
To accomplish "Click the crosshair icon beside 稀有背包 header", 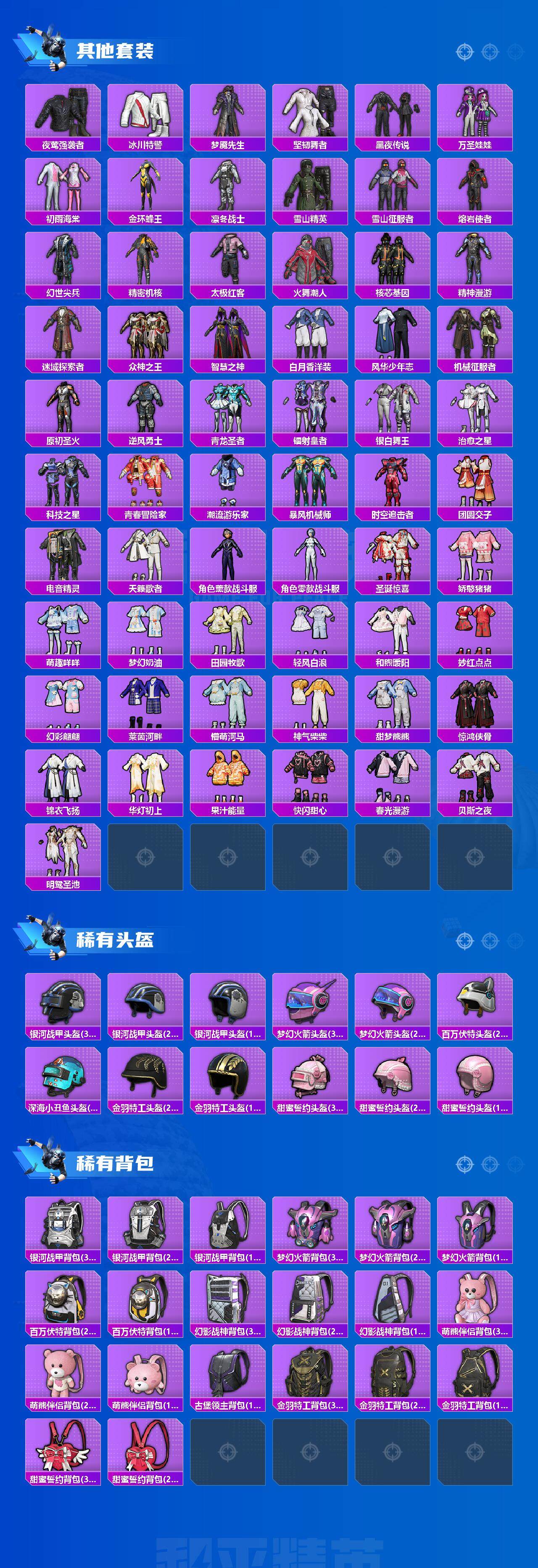I will point(464,1164).
